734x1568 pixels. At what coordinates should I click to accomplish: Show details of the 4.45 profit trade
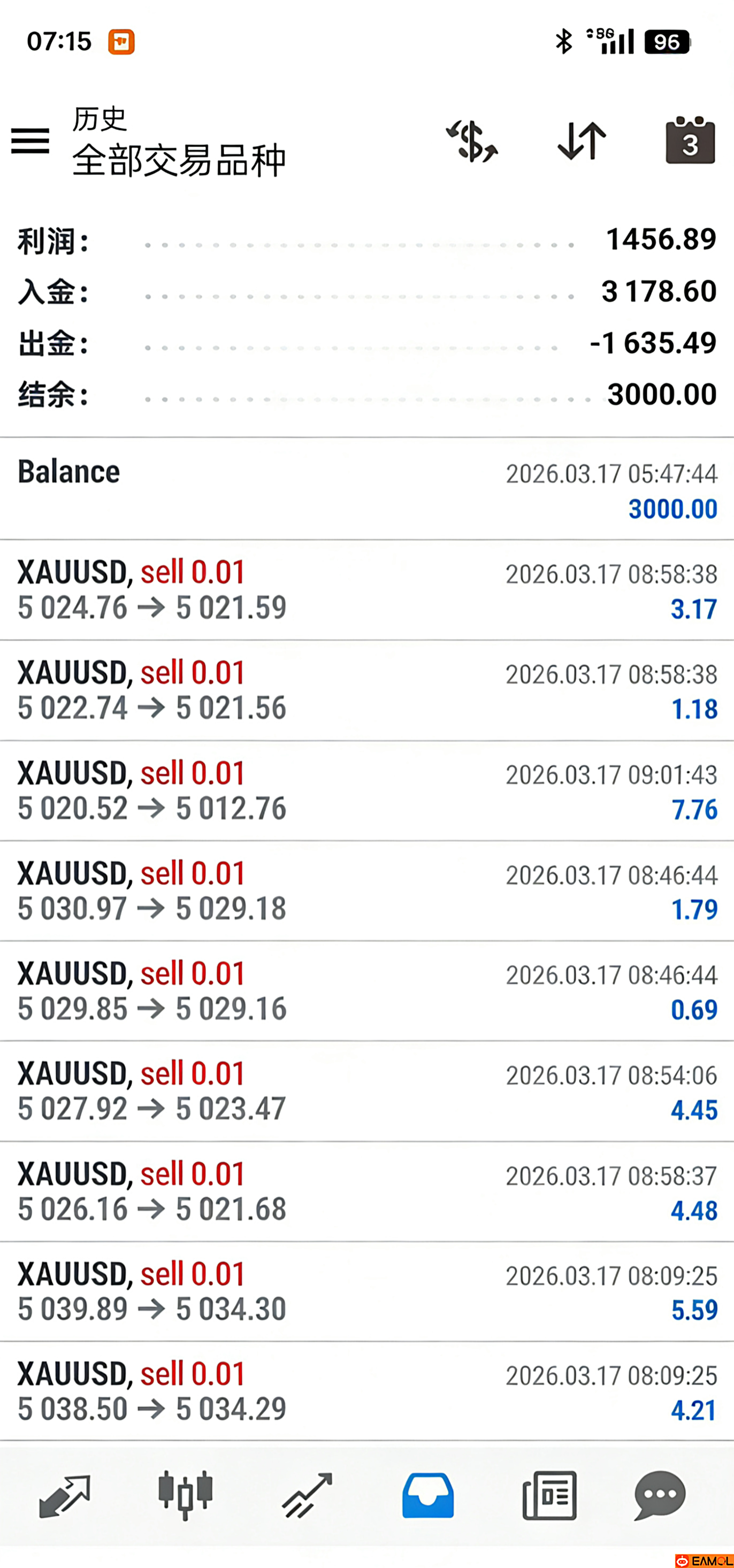click(366, 1092)
